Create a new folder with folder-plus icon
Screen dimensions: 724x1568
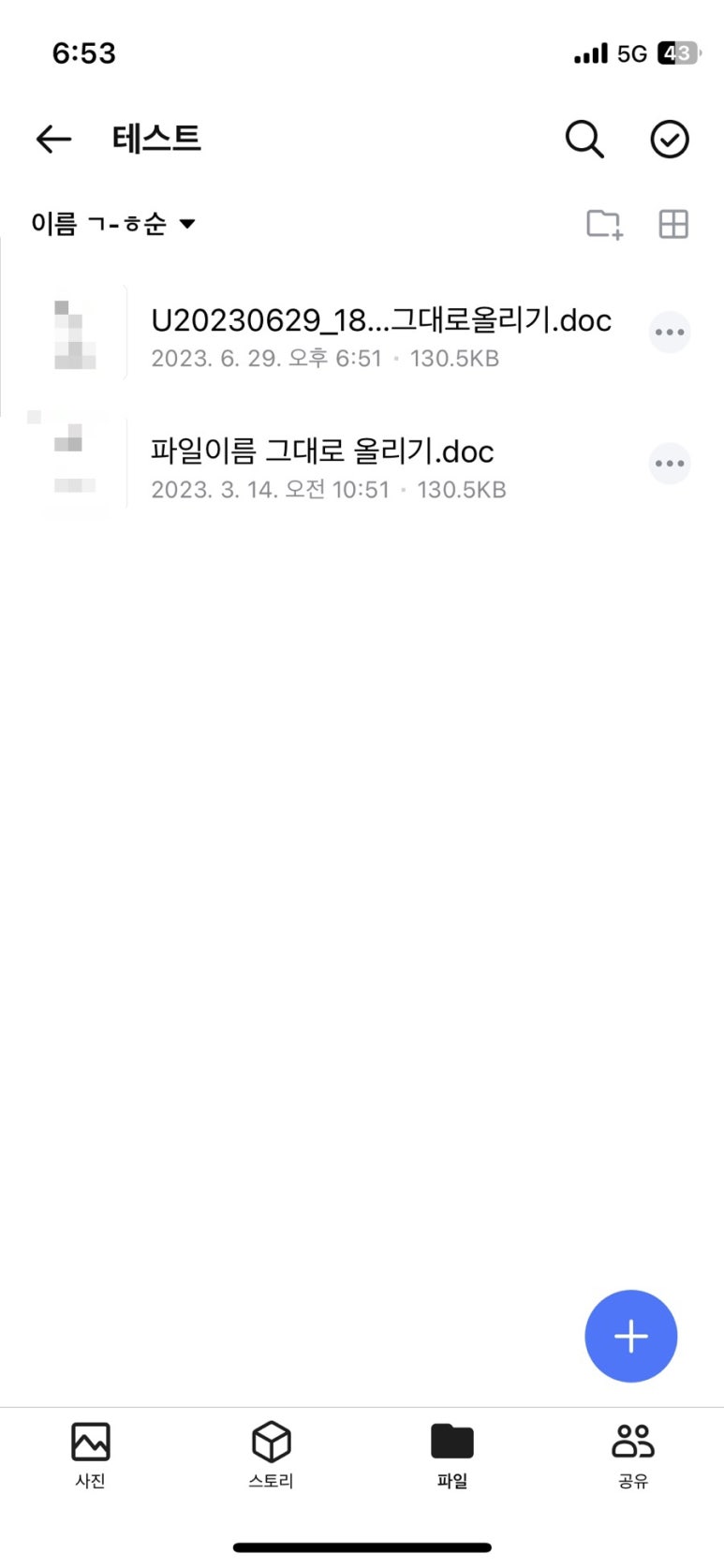pos(604,224)
